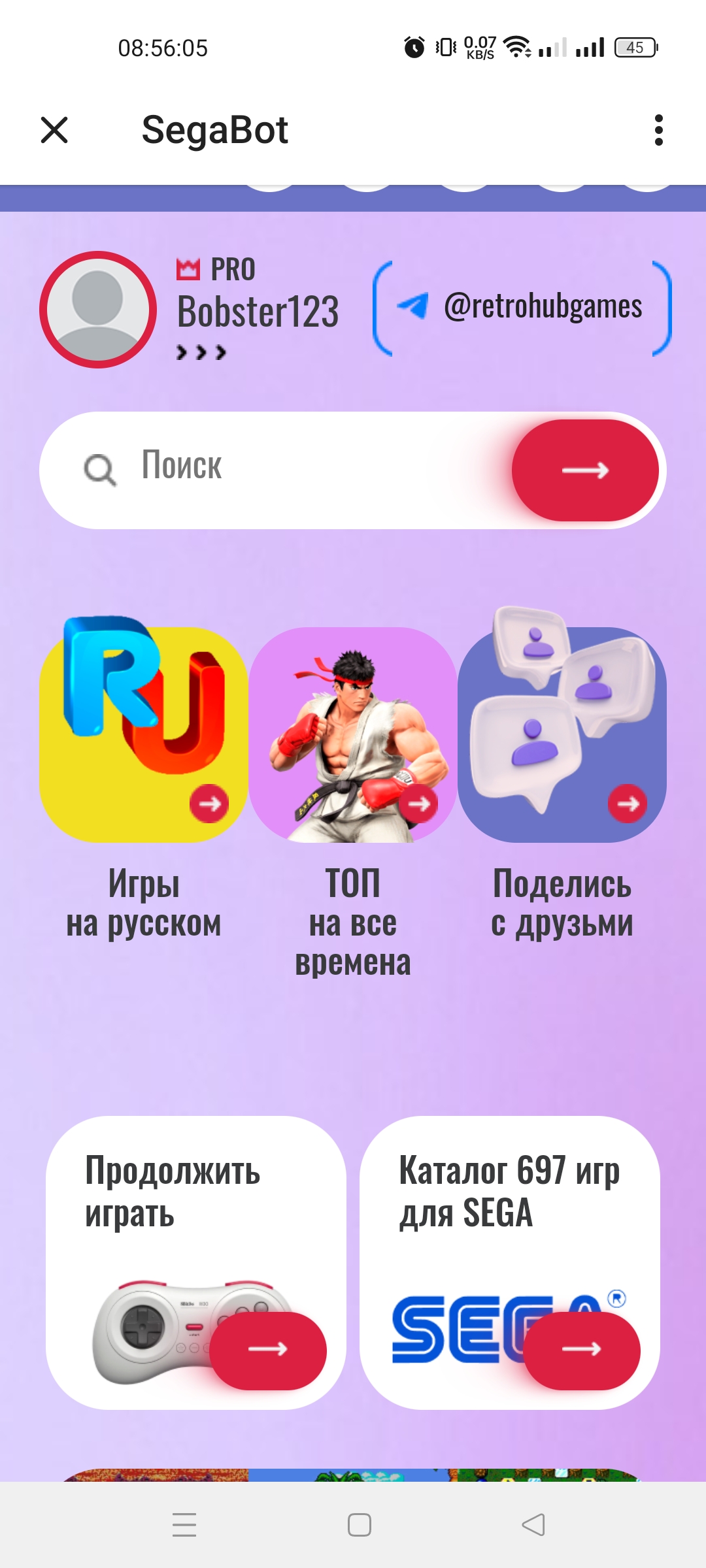Open the Продолжить играть card
Image resolution: width=706 pixels, height=1568 pixels.
[195, 1262]
